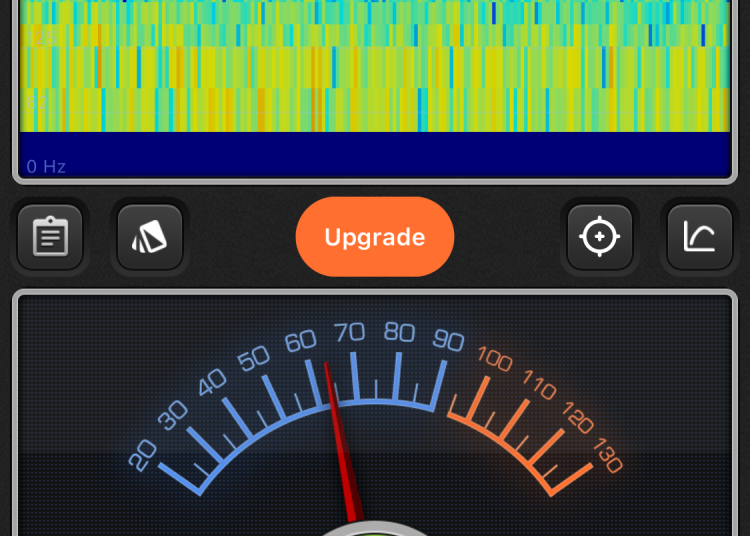Tap the orange Upgrade button

pos(375,237)
